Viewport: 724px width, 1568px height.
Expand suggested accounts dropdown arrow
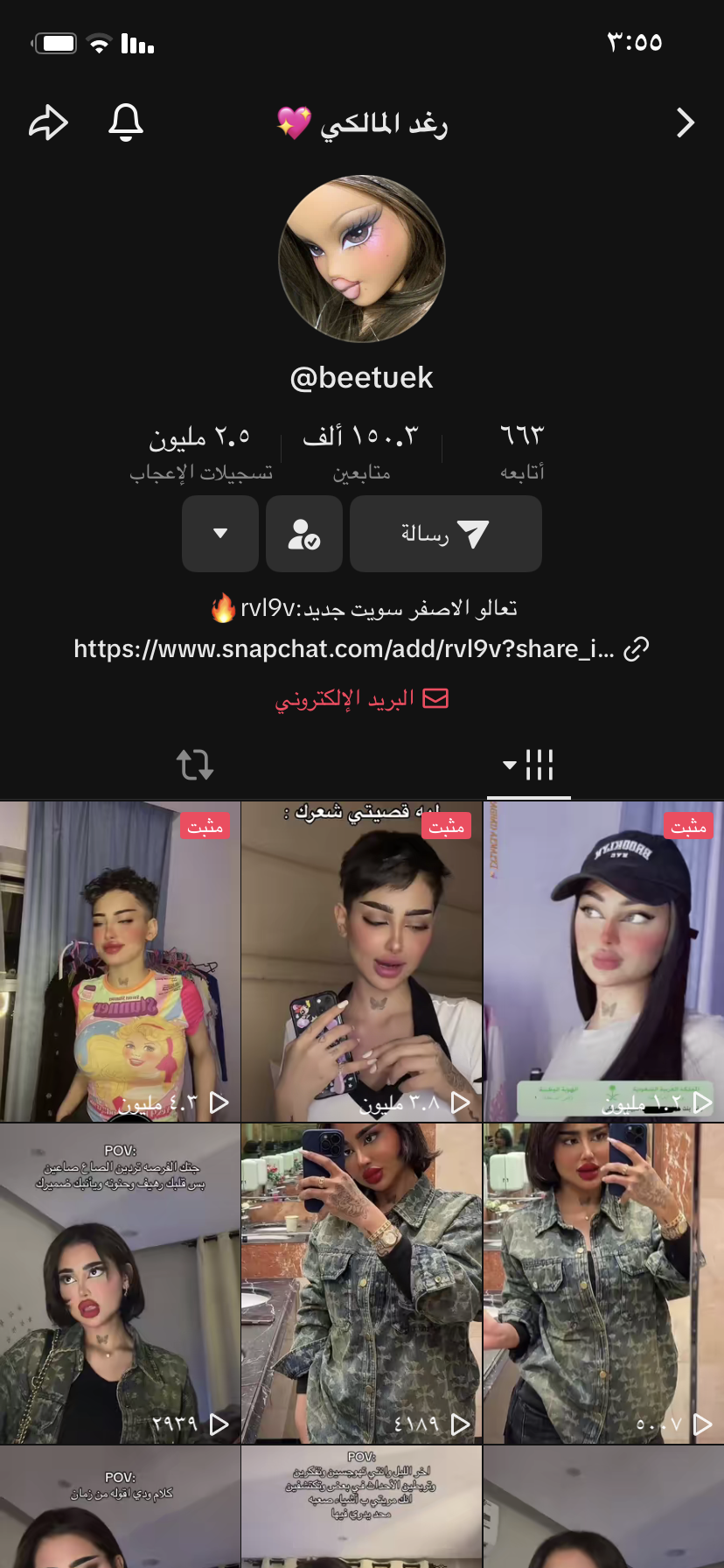coord(220,534)
